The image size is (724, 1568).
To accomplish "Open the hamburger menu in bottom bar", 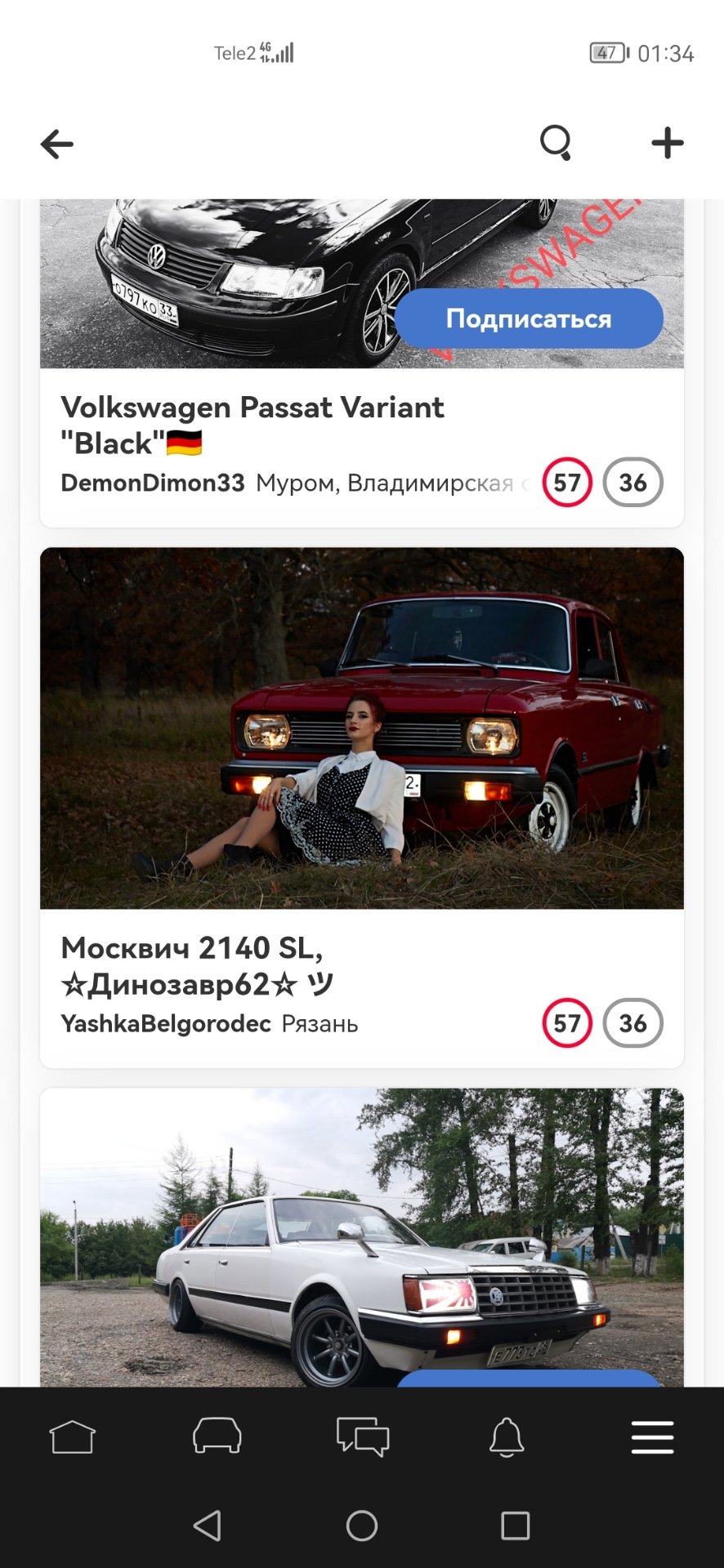I will click(651, 1437).
